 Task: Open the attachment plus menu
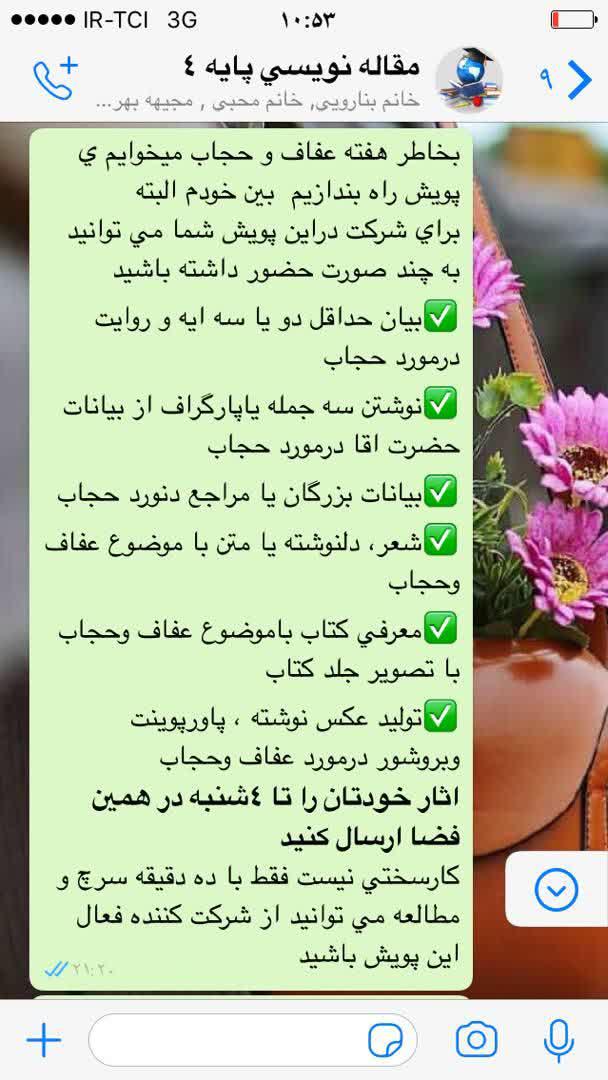point(43,1041)
